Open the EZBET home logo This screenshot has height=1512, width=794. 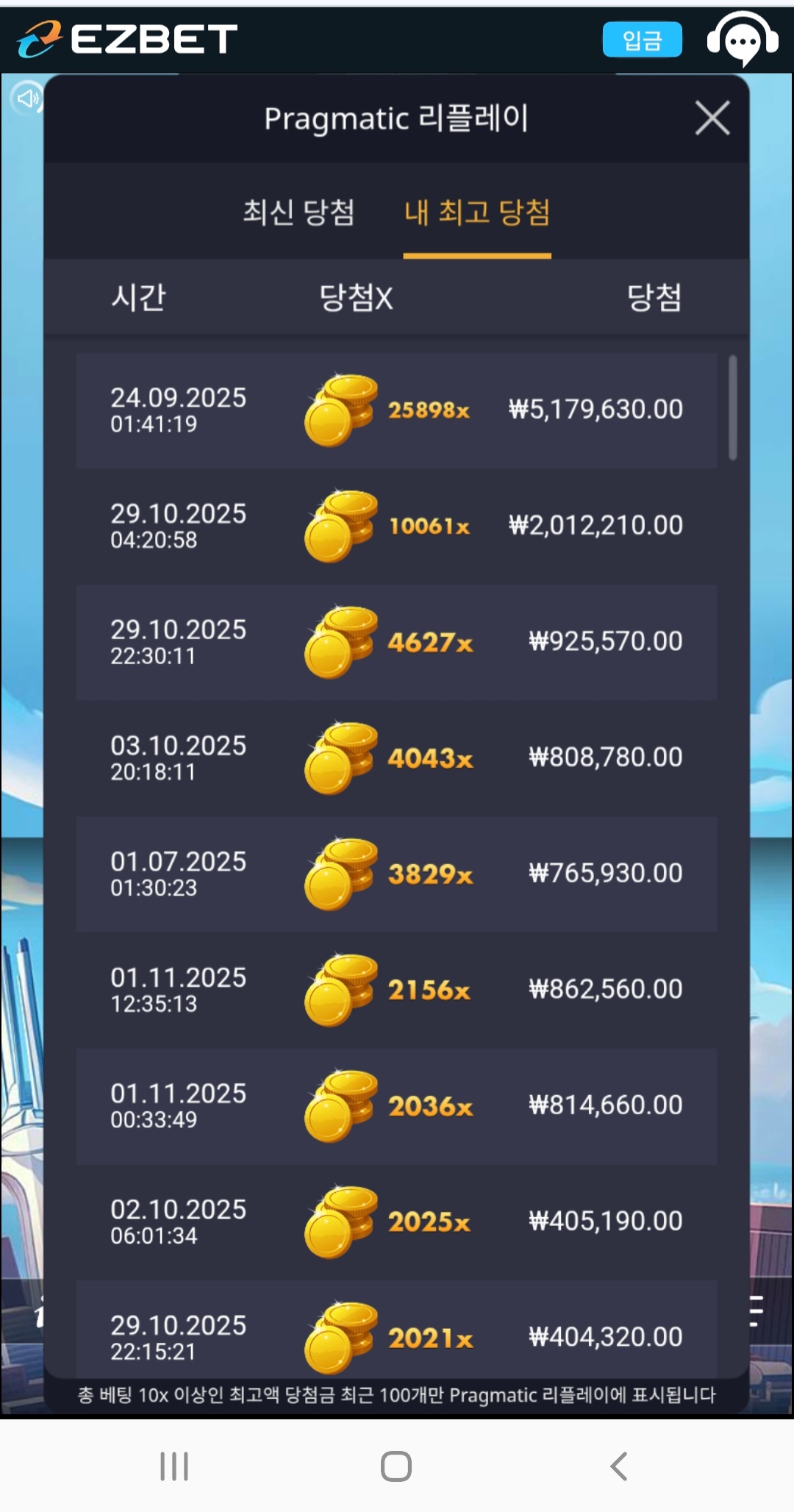pyautogui.click(x=127, y=40)
